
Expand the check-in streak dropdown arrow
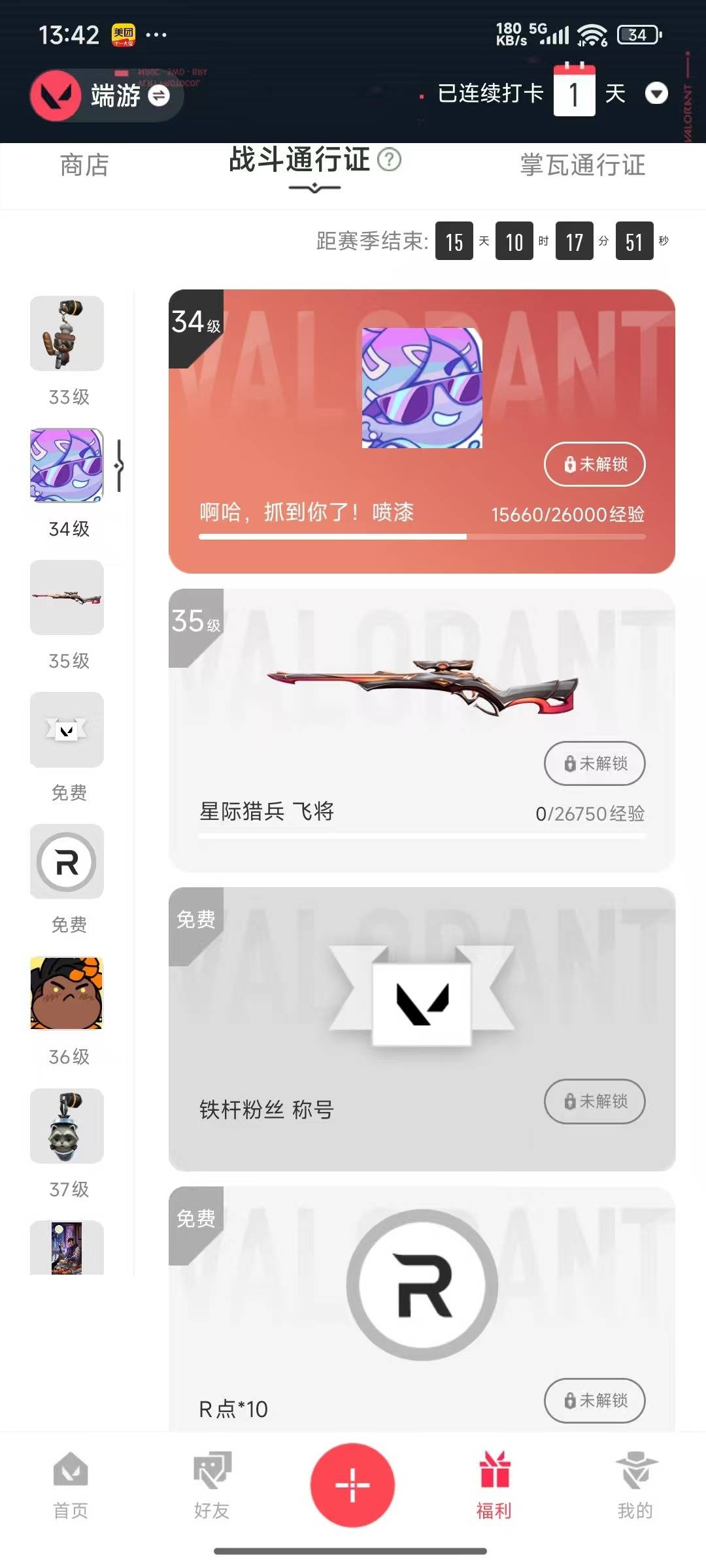coord(656,93)
